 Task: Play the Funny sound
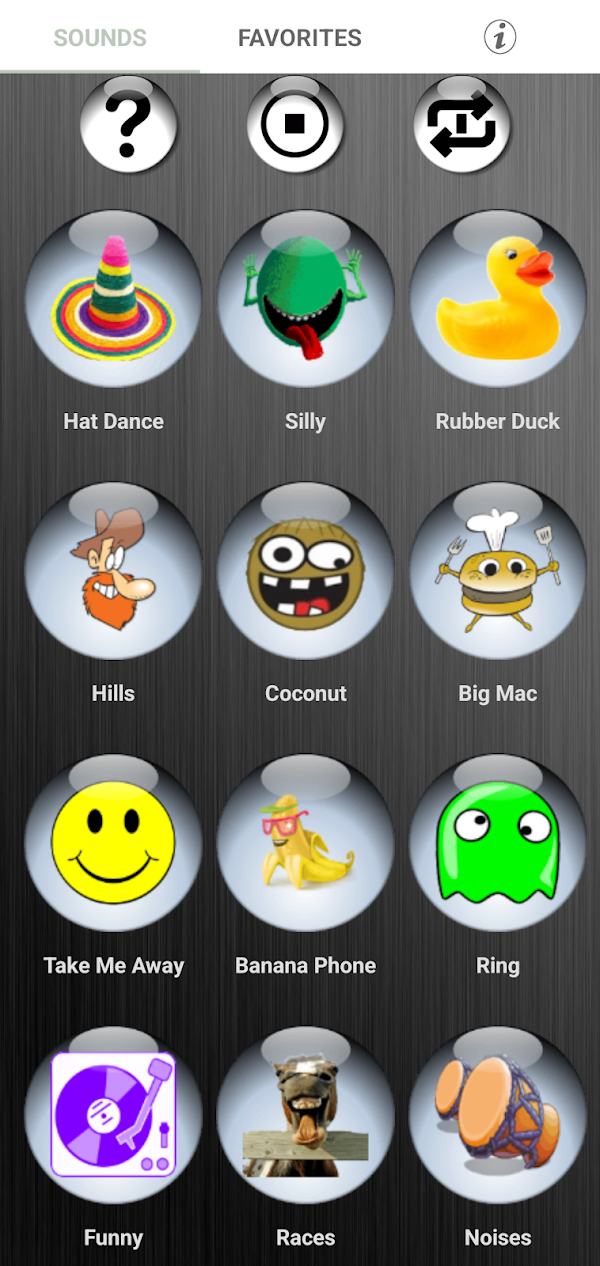coord(113,1115)
